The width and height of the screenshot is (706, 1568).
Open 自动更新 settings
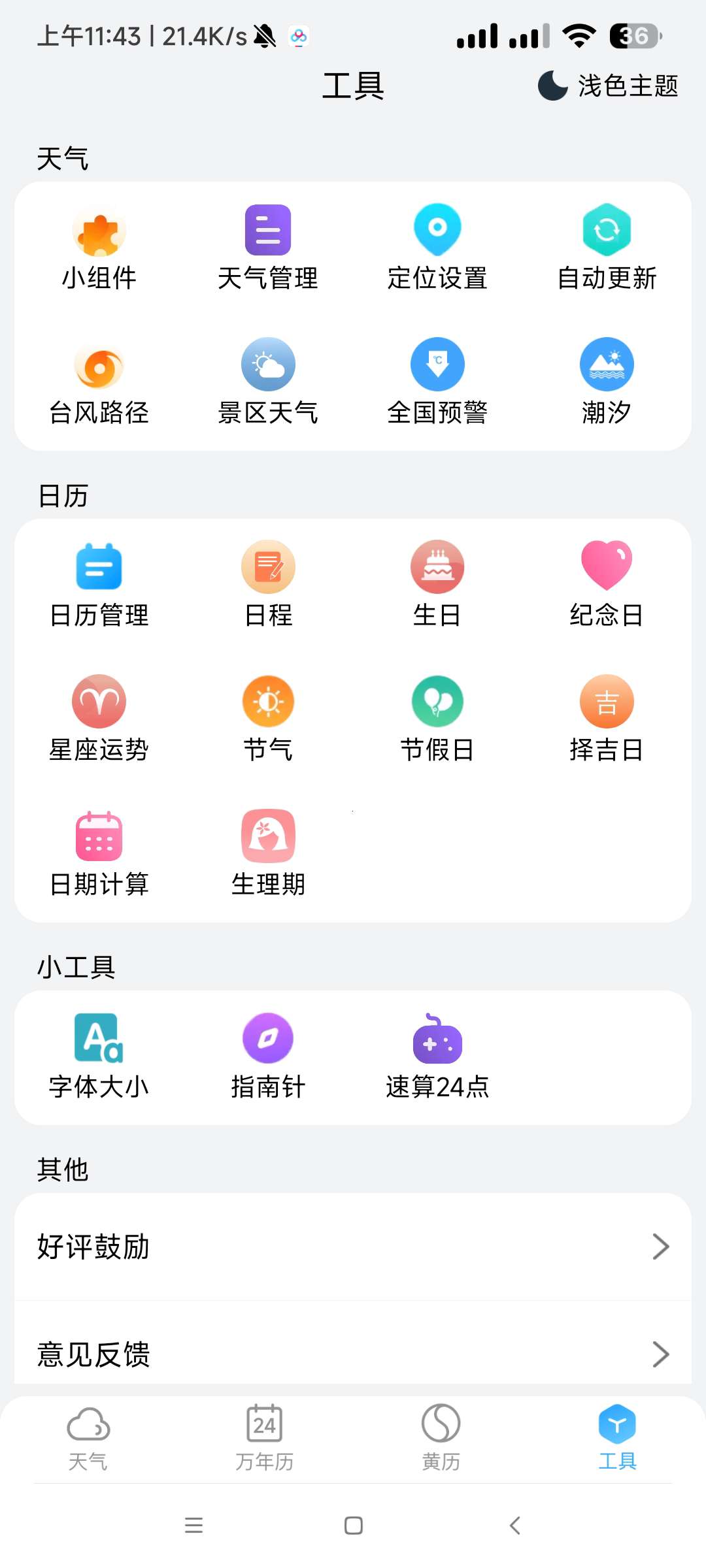(x=607, y=247)
